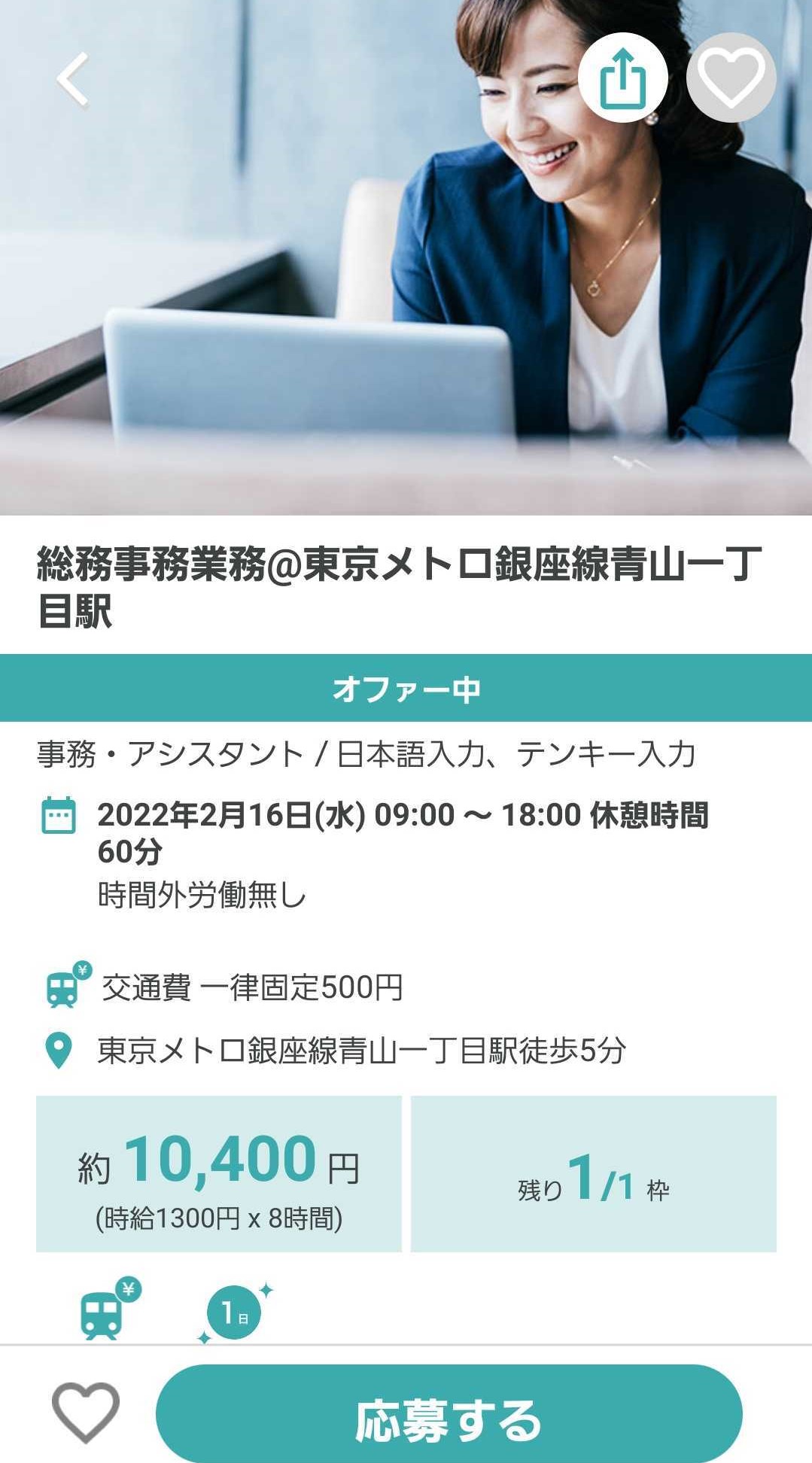Share this job listing
Viewport: 812px width, 1463px height.
pos(622,78)
